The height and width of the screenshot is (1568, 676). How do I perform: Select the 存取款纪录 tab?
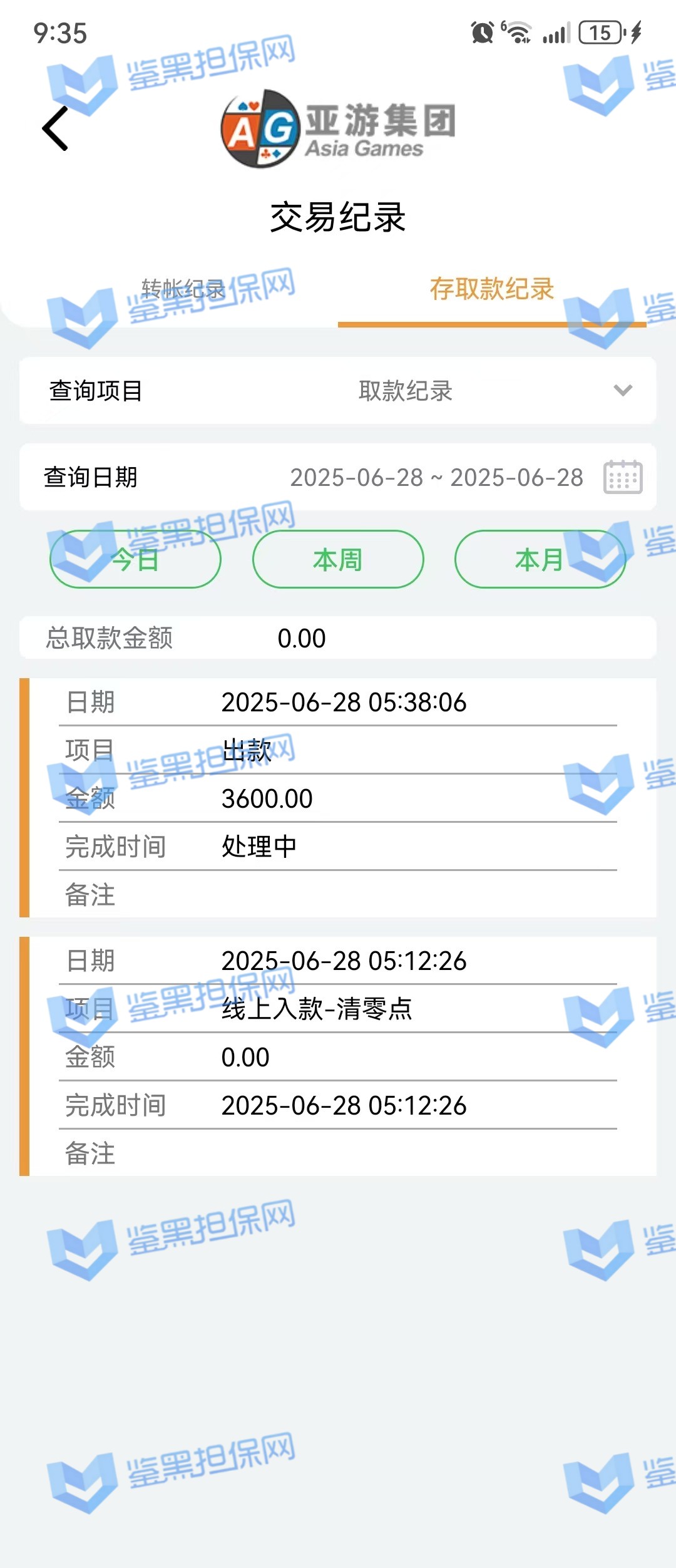[x=492, y=289]
